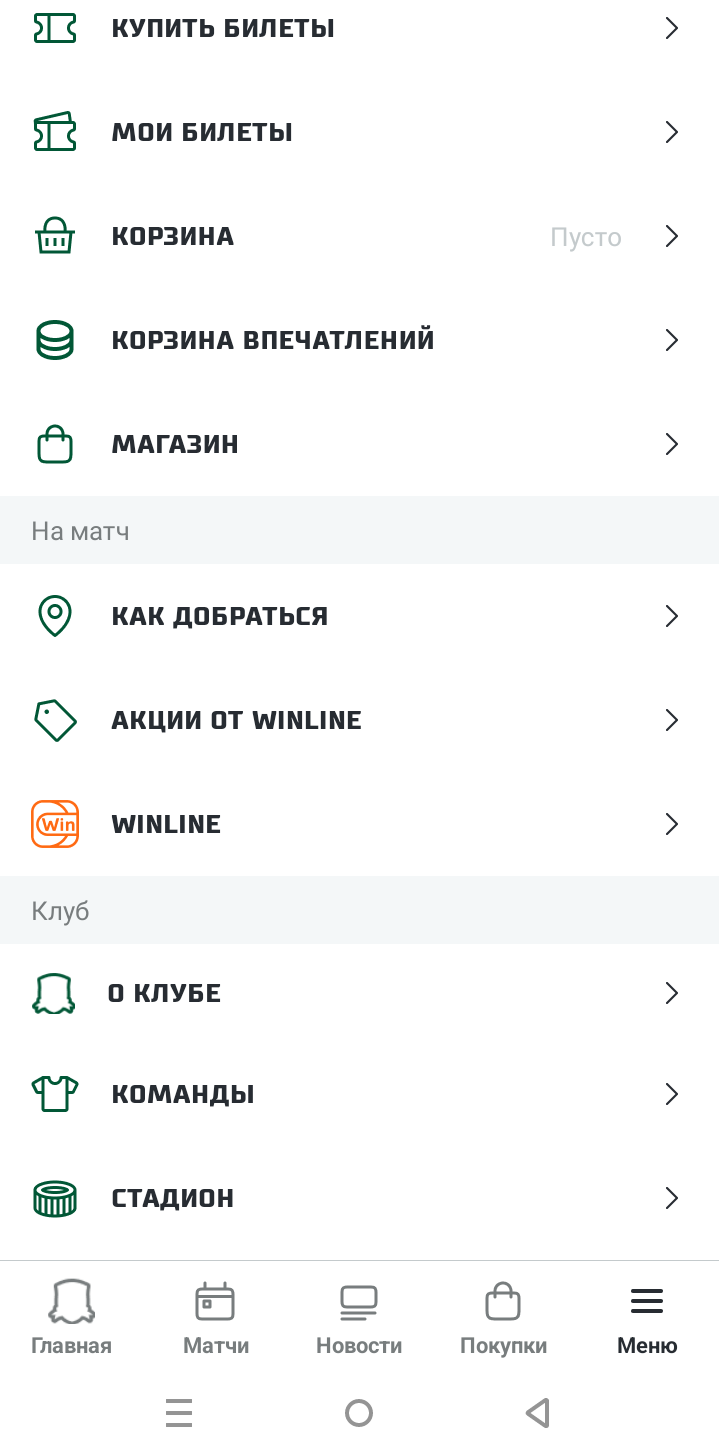The height and width of the screenshot is (1453, 719).
Task: Switch to the Новости tab
Action: tap(359, 1319)
